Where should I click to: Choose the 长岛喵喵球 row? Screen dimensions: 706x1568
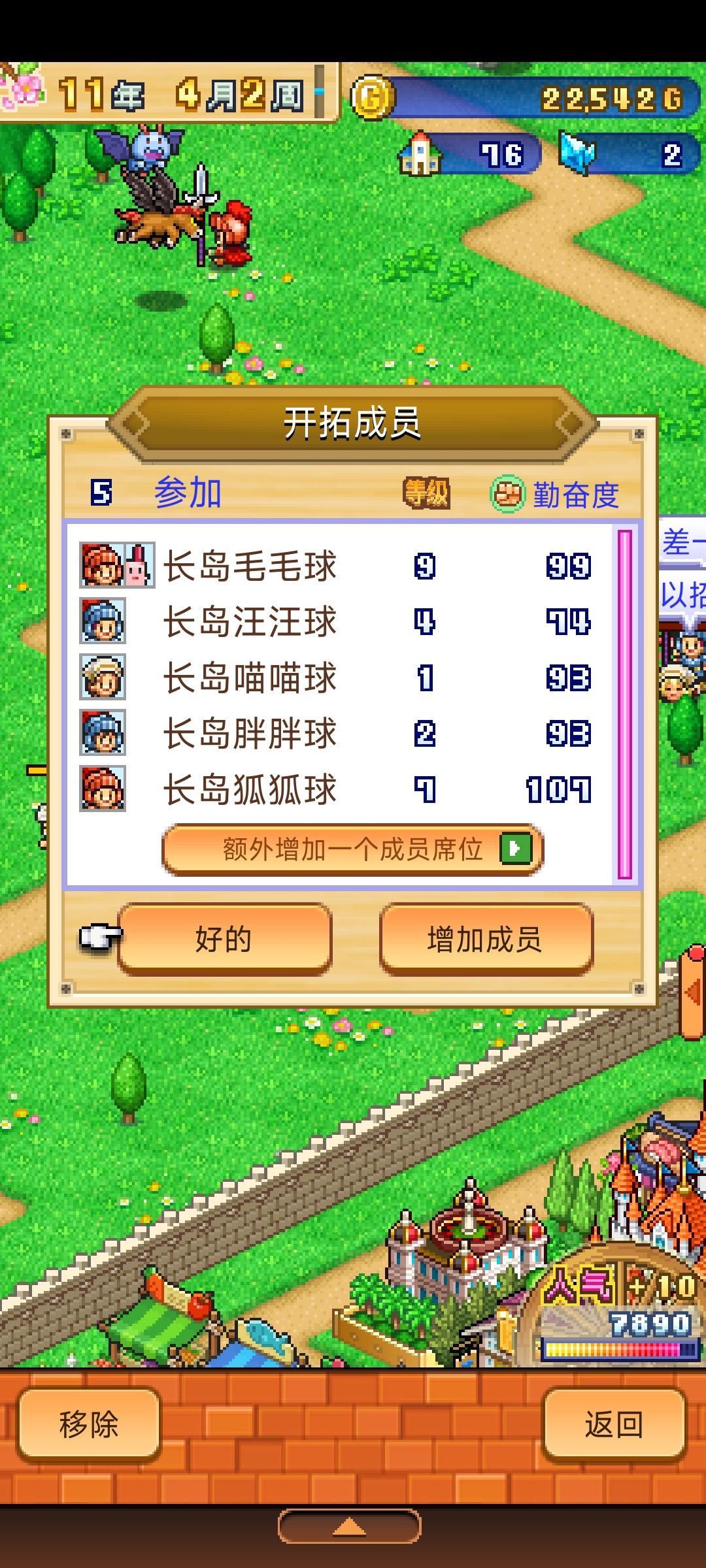(x=337, y=677)
